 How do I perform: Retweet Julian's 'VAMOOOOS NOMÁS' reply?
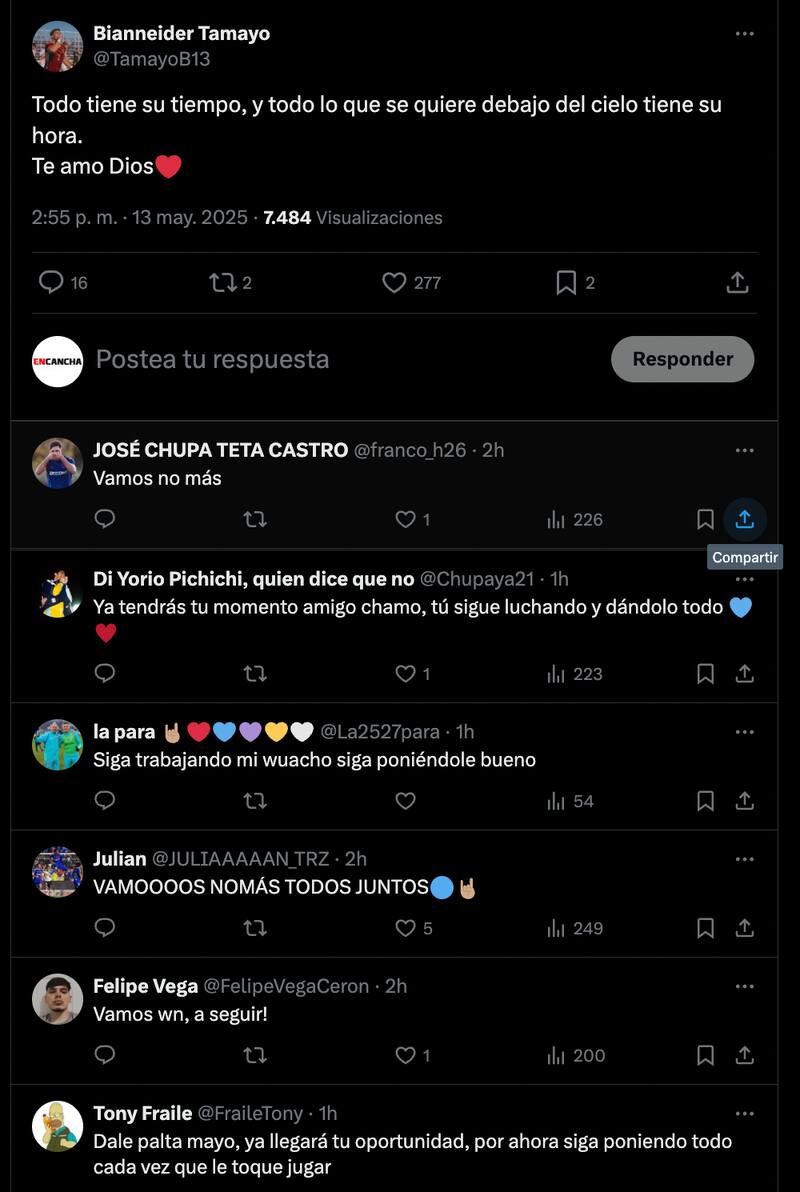[255, 928]
